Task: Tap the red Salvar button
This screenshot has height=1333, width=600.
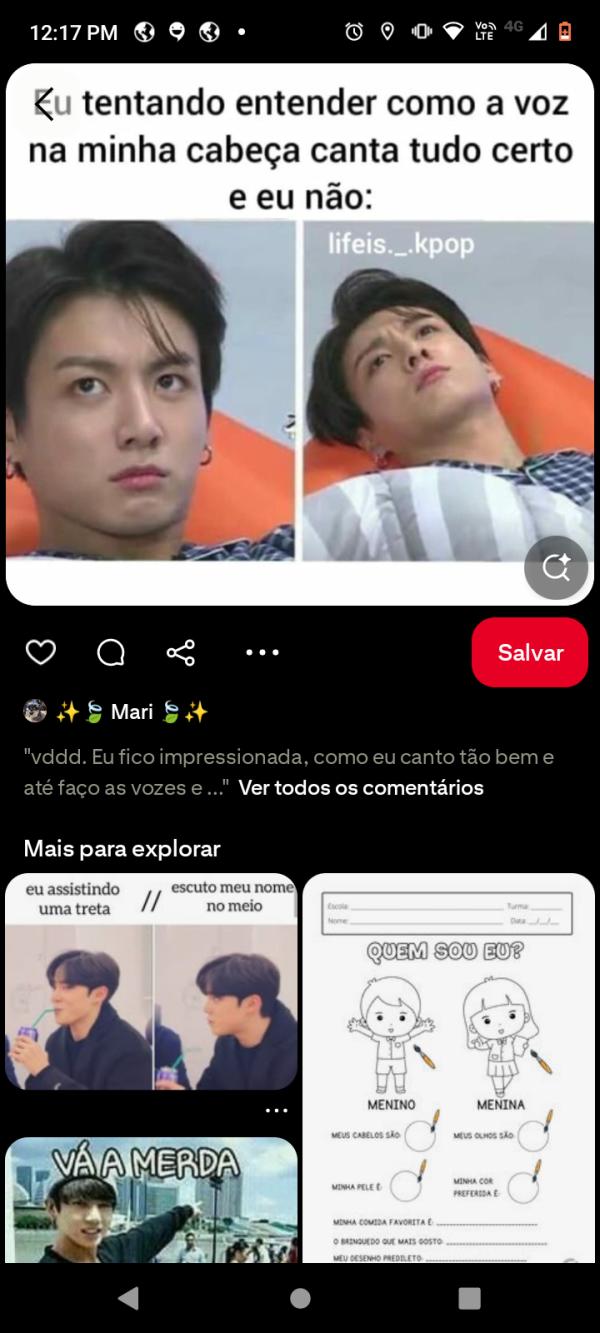Action: click(x=529, y=653)
